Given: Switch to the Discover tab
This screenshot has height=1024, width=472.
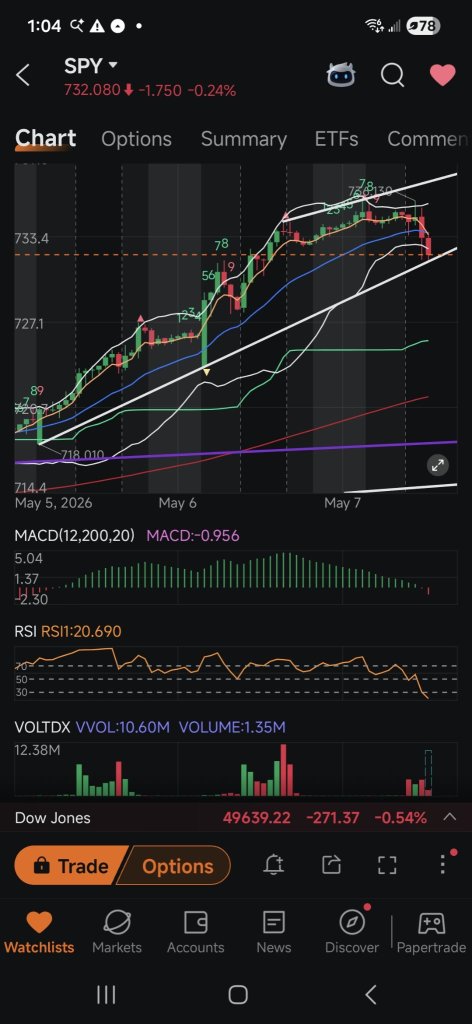Looking at the screenshot, I should point(352,932).
